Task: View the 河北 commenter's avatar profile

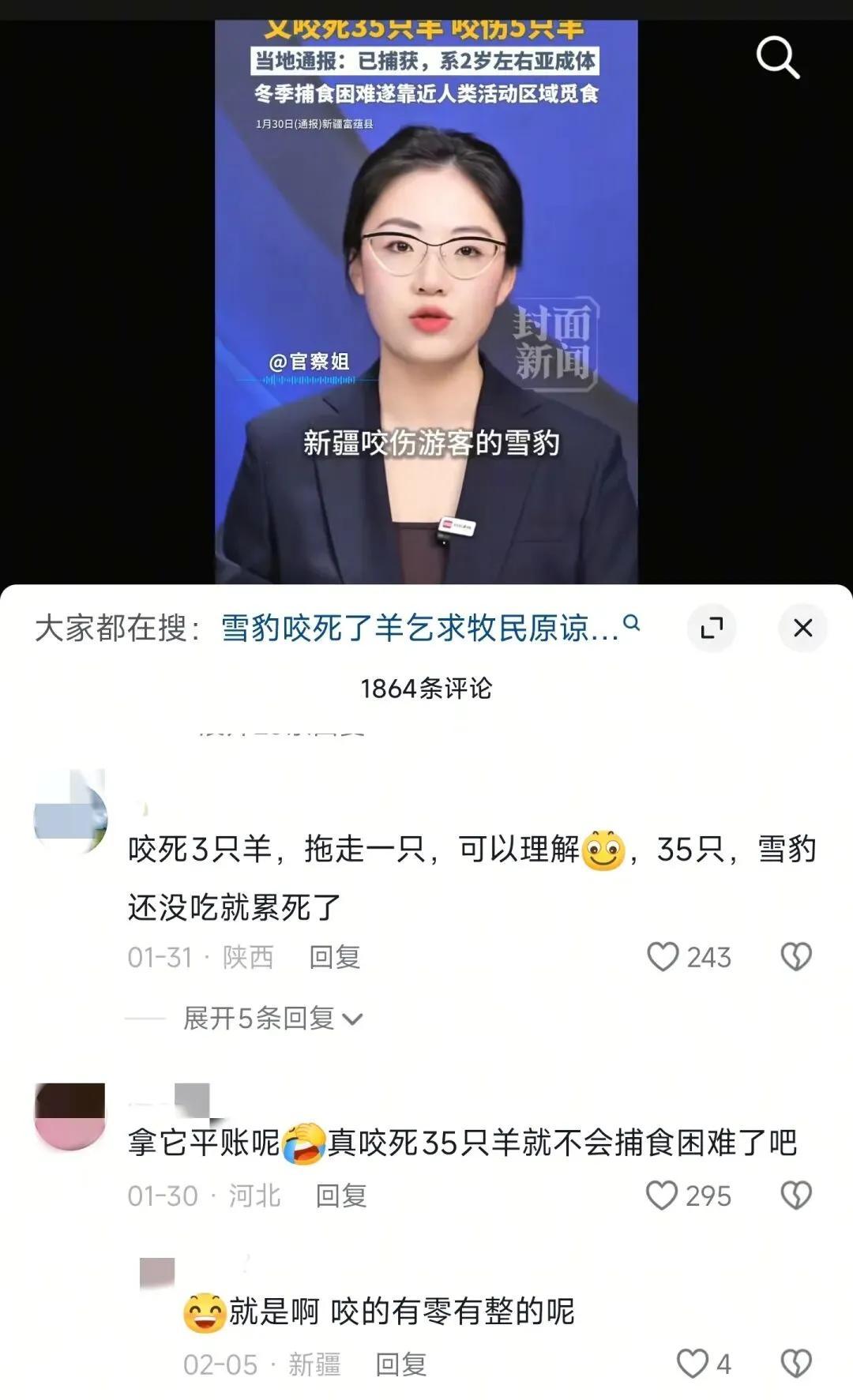Action: (x=70, y=1116)
